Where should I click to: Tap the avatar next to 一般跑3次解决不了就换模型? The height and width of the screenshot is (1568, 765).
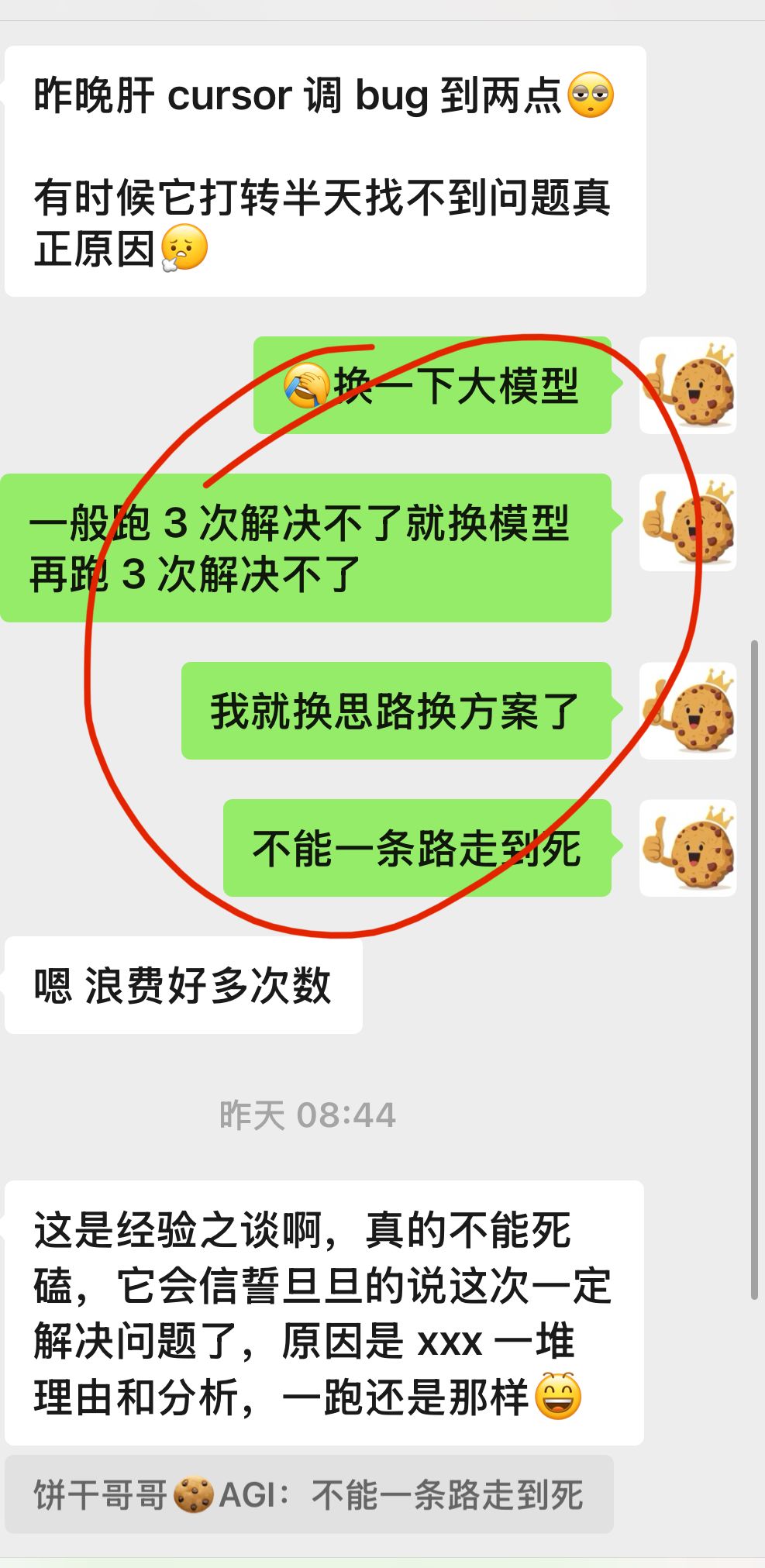(x=687, y=522)
